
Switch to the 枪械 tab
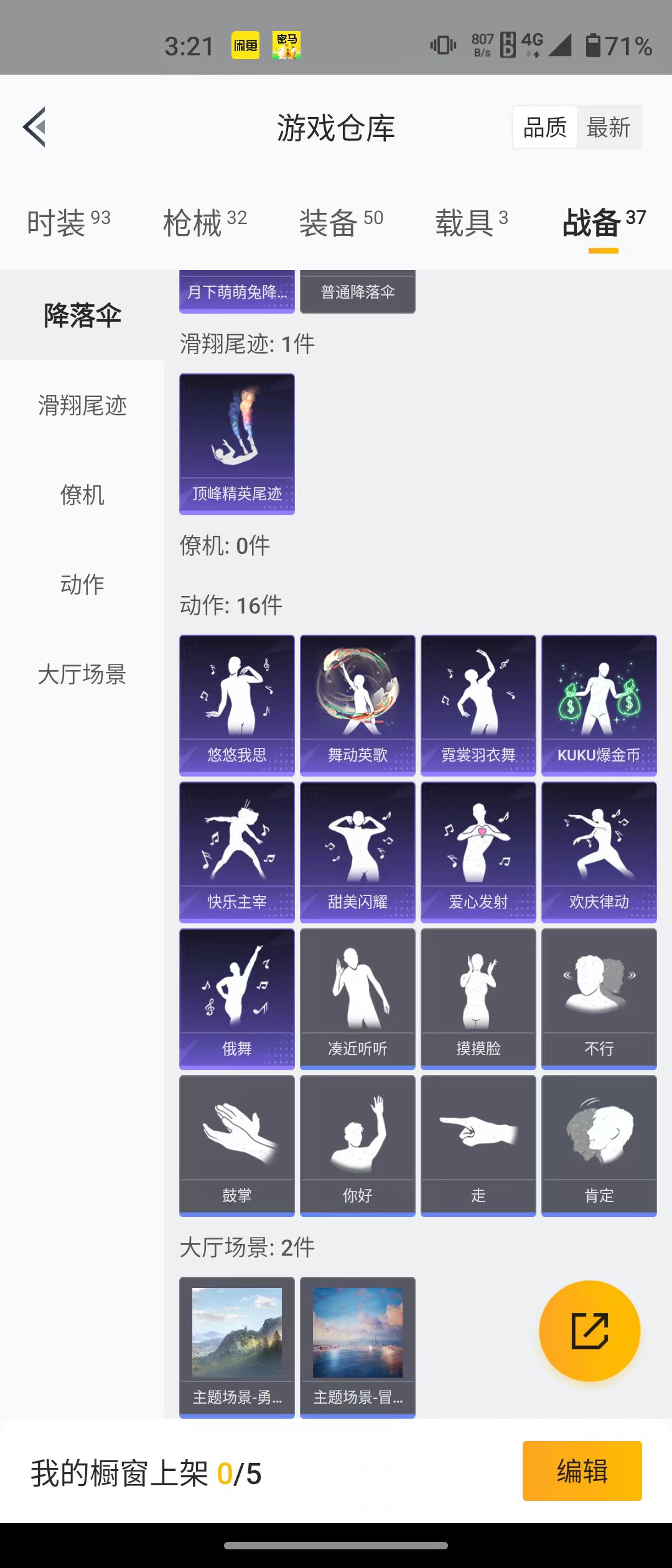[x=205, y=222]
